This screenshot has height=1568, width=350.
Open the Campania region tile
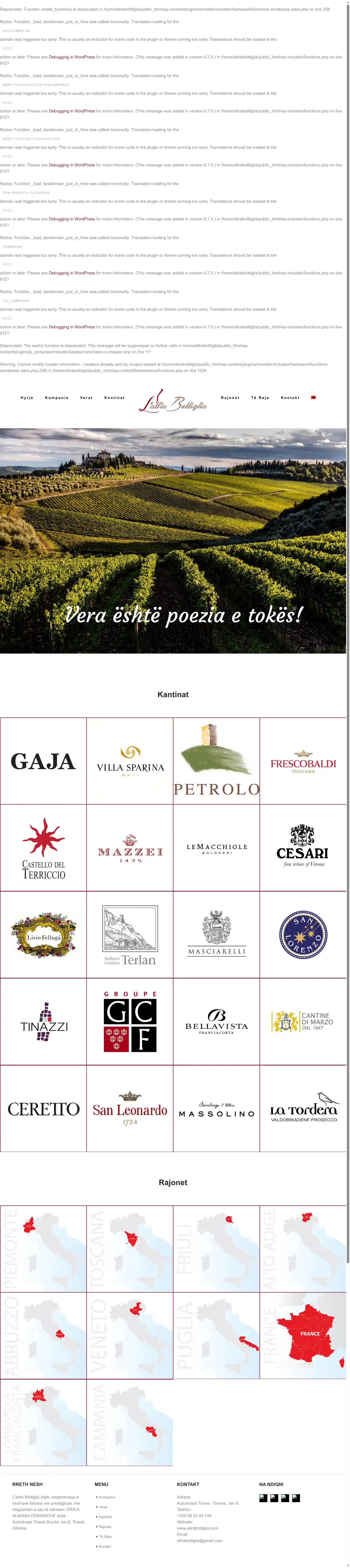coord(130,1423)
